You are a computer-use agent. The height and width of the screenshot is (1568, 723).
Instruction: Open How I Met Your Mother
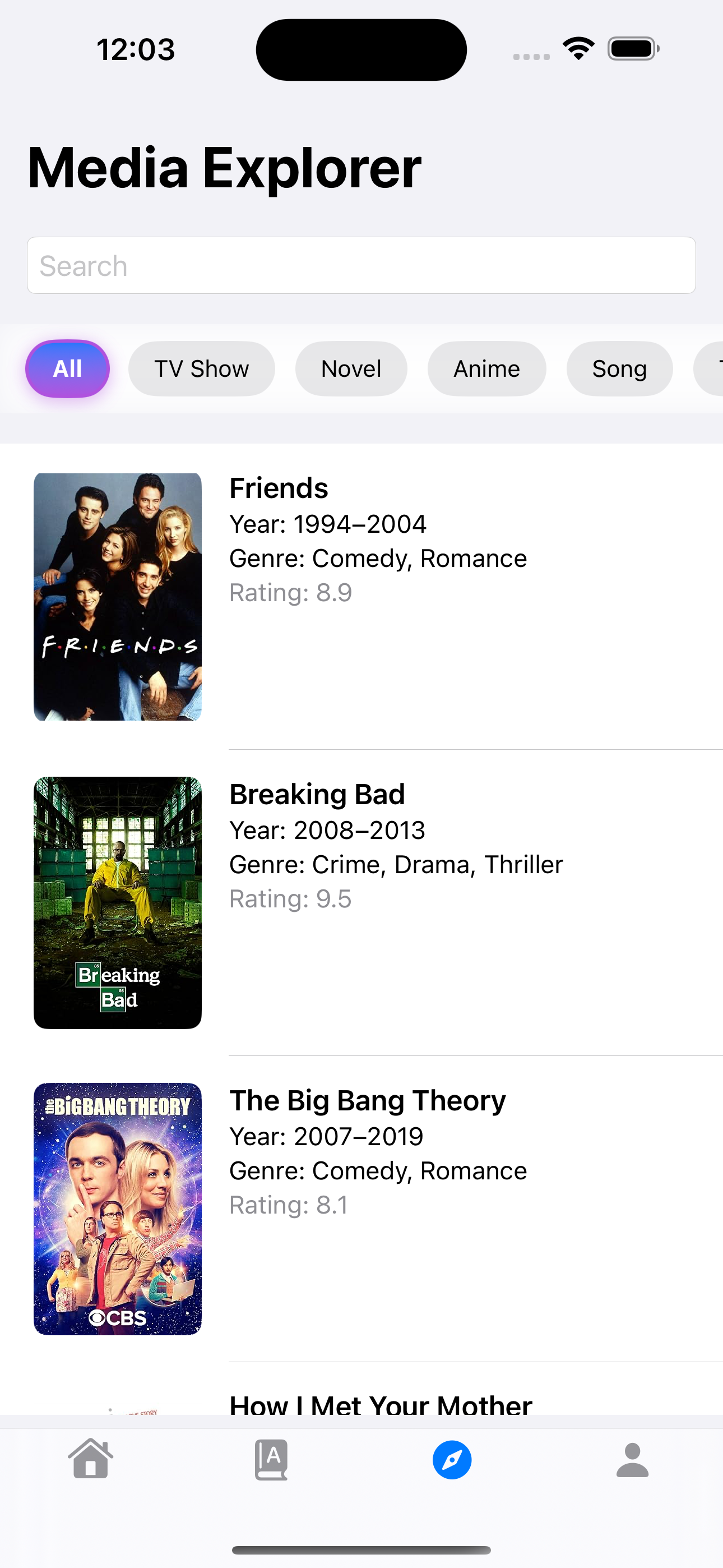tap(381, 1406)
